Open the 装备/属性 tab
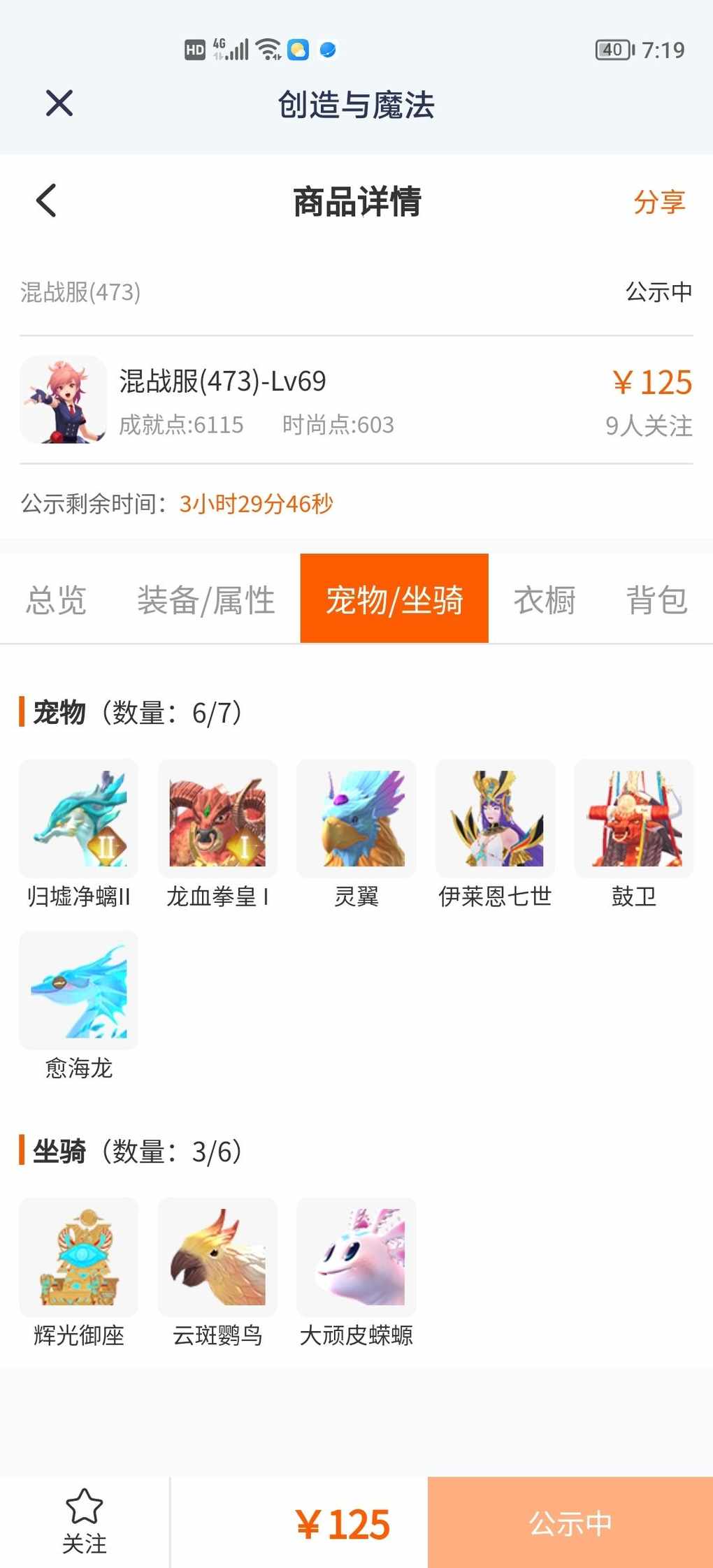This screenshot has width=713, height=1568. point(206,600)
